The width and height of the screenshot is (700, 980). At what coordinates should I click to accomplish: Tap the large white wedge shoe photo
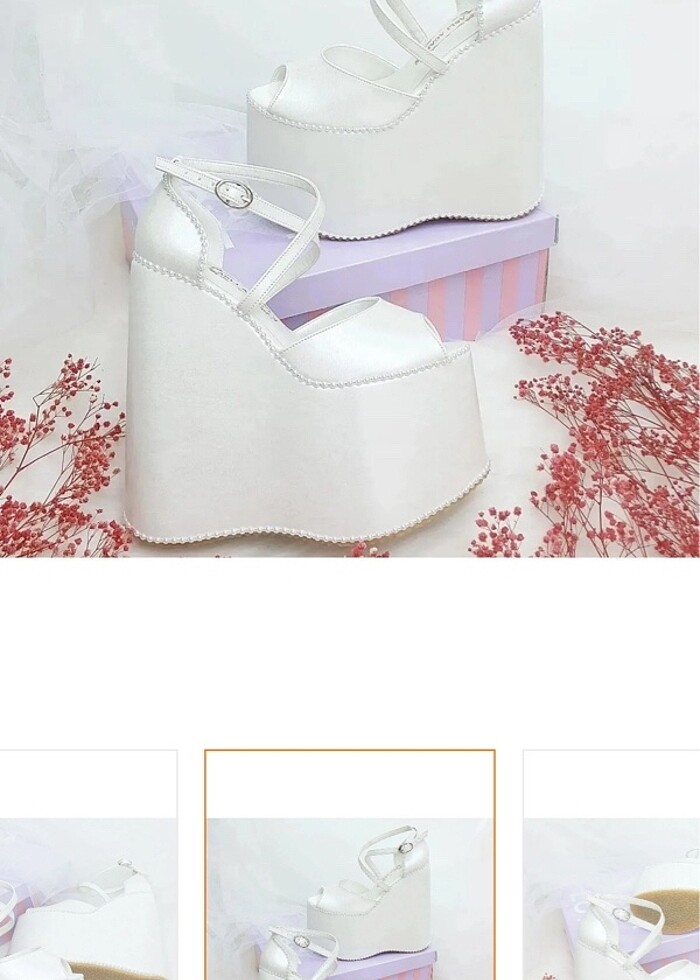point(350,278)
